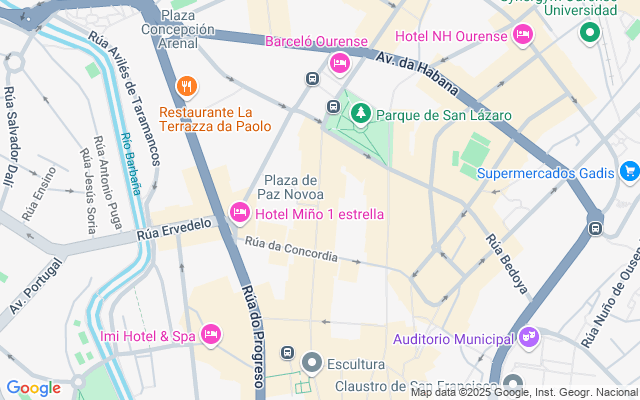Viewport: 640px width, 400px height.
Task: Open the Escultura place marker
Action: tap(311, 362)
